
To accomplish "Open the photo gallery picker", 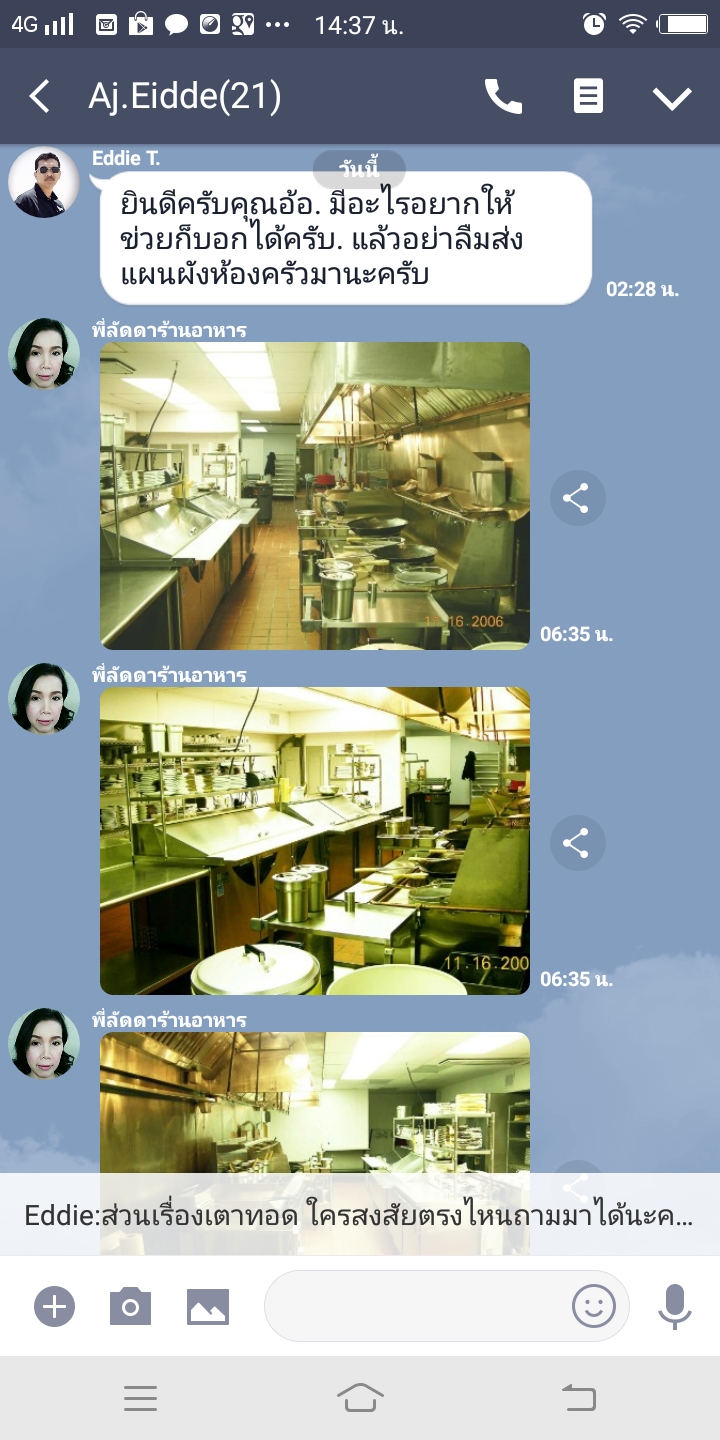I will pyautogui.click(x=208, y=1306).
